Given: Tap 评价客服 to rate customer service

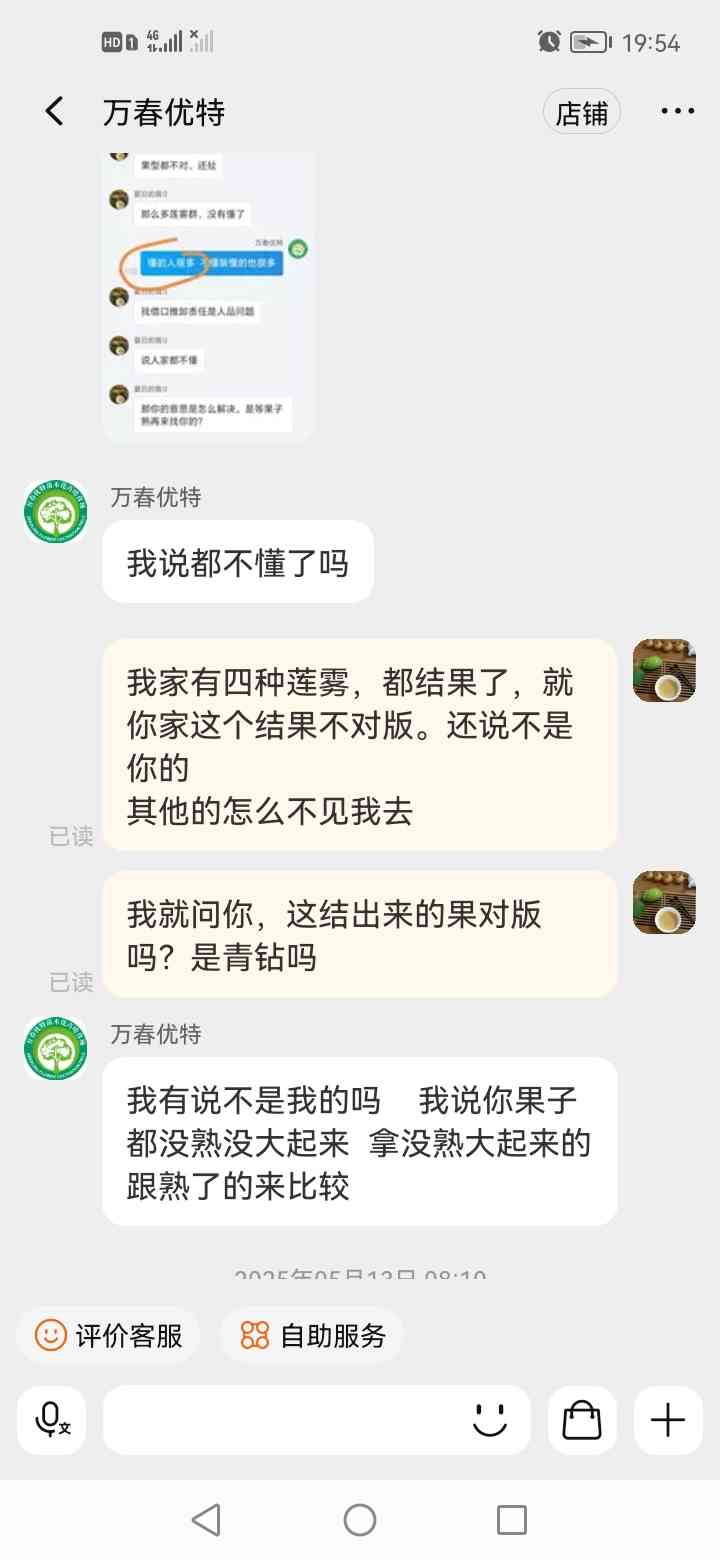Looking at the screenshot, I should pyautogui.click(x=109, y=1335).
